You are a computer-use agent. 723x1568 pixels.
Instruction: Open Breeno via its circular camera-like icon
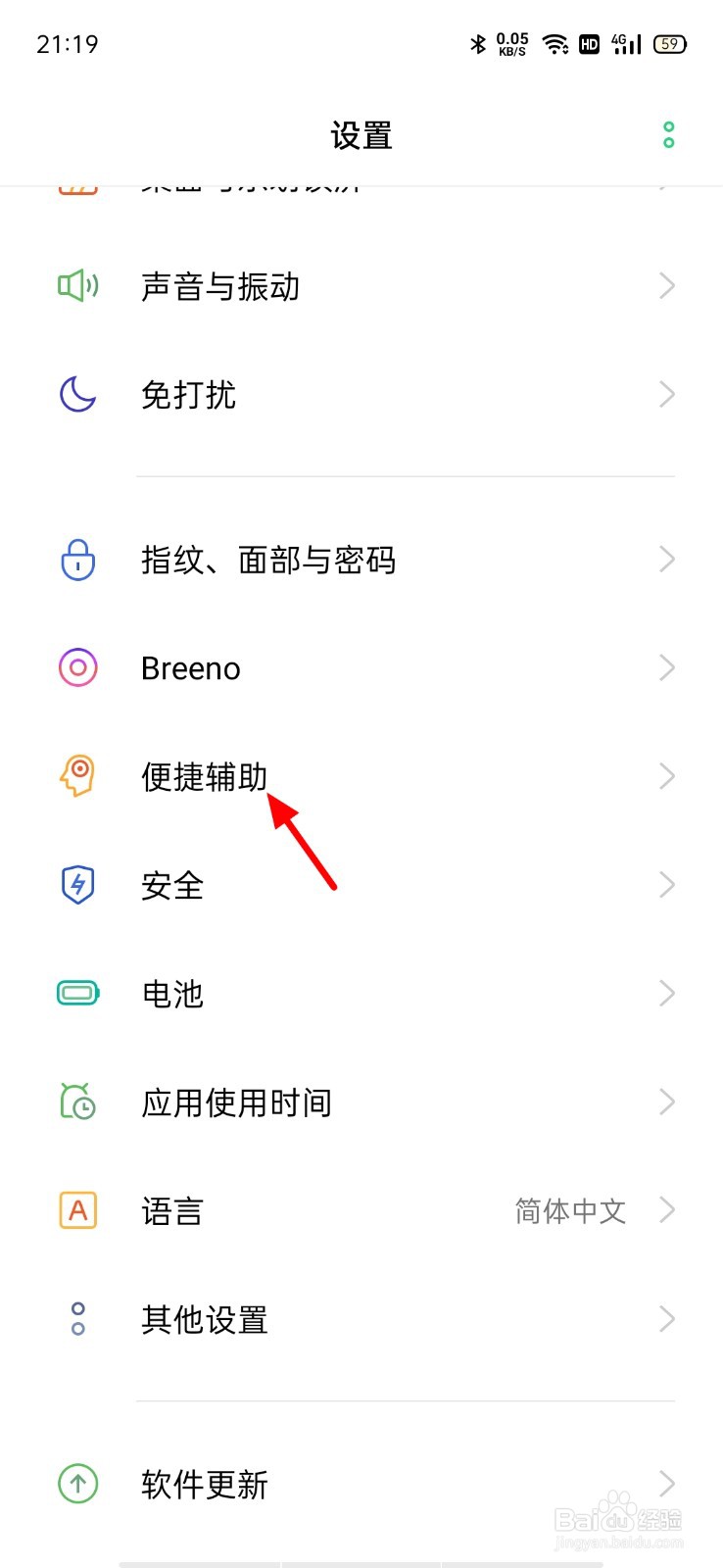point(77,667)
